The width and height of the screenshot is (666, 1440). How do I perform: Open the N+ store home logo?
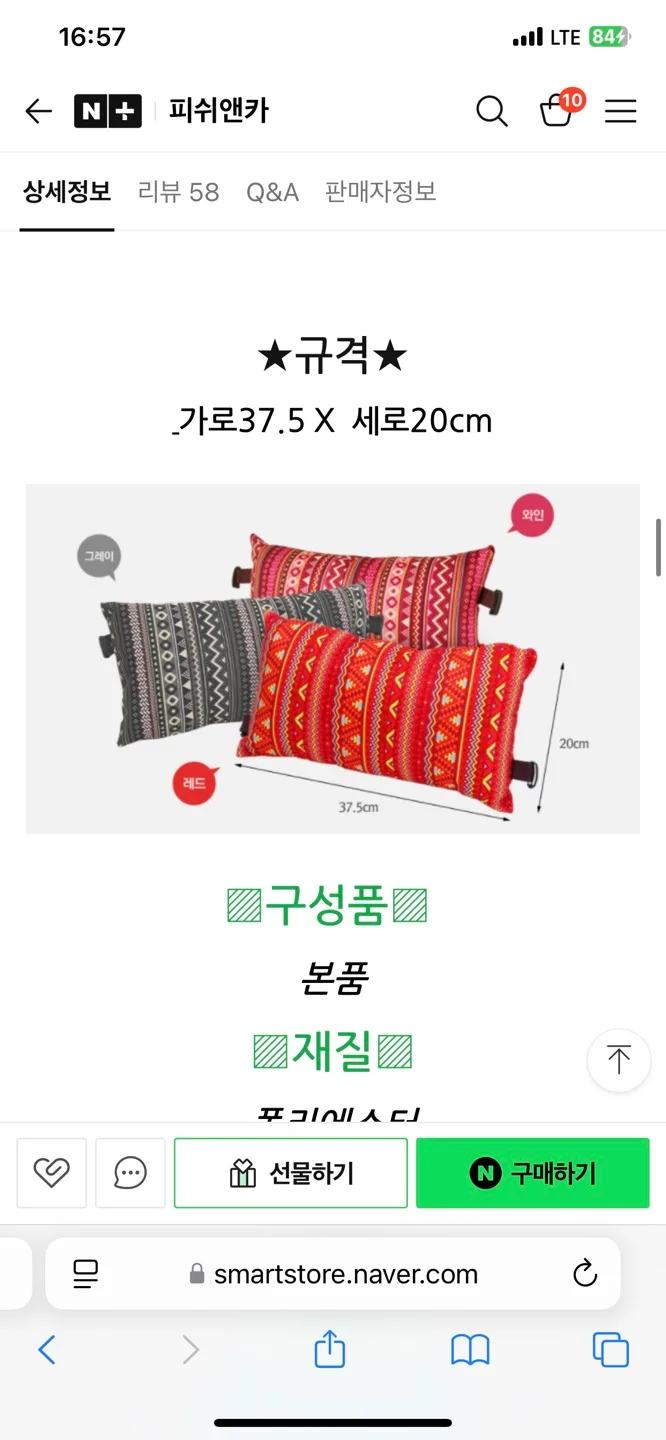coord(108,111)
